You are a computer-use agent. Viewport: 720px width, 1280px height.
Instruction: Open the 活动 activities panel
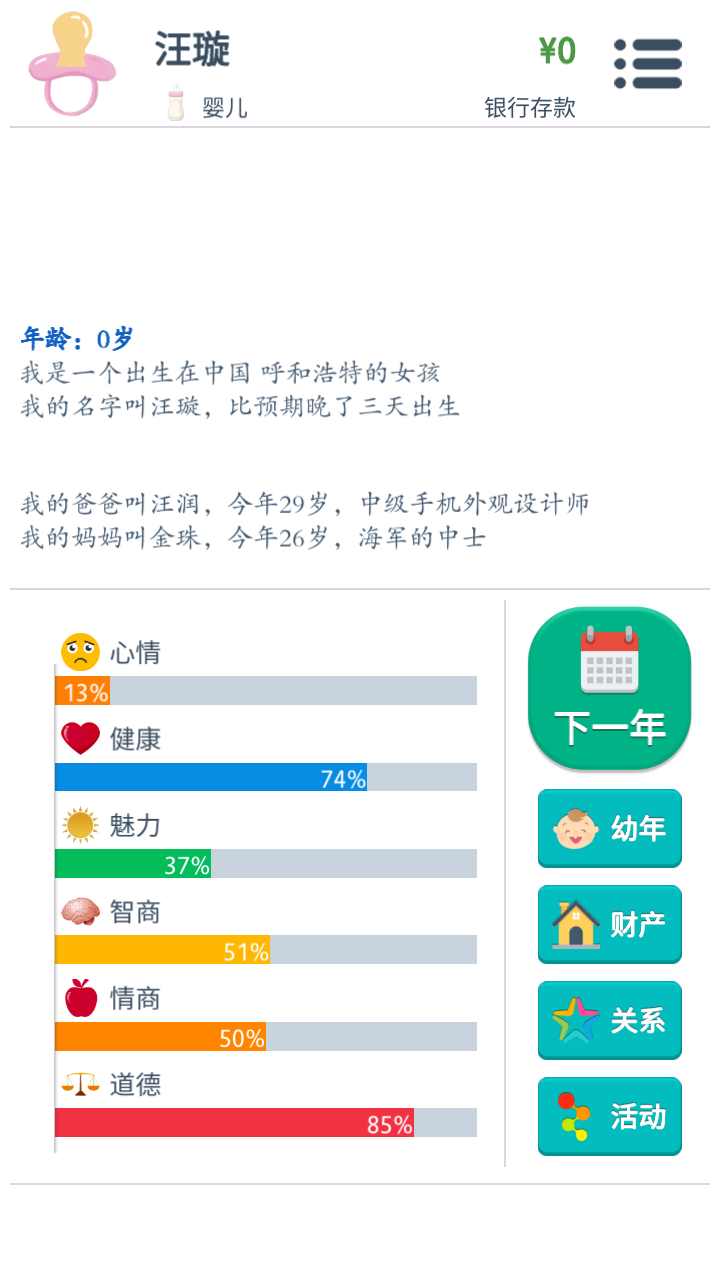[x=610, y=1116]
